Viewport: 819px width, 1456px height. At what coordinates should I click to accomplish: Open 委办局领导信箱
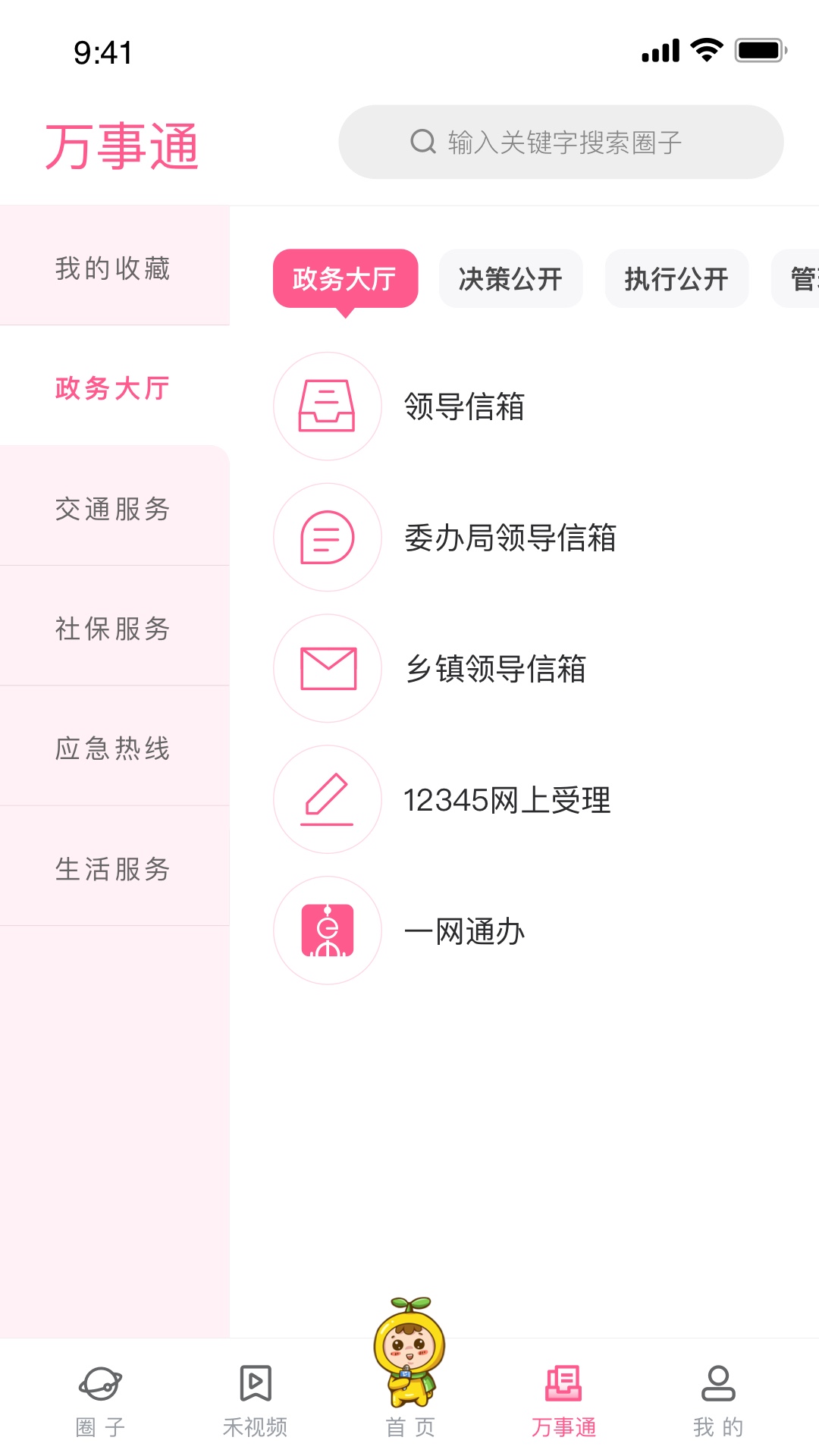510,538
